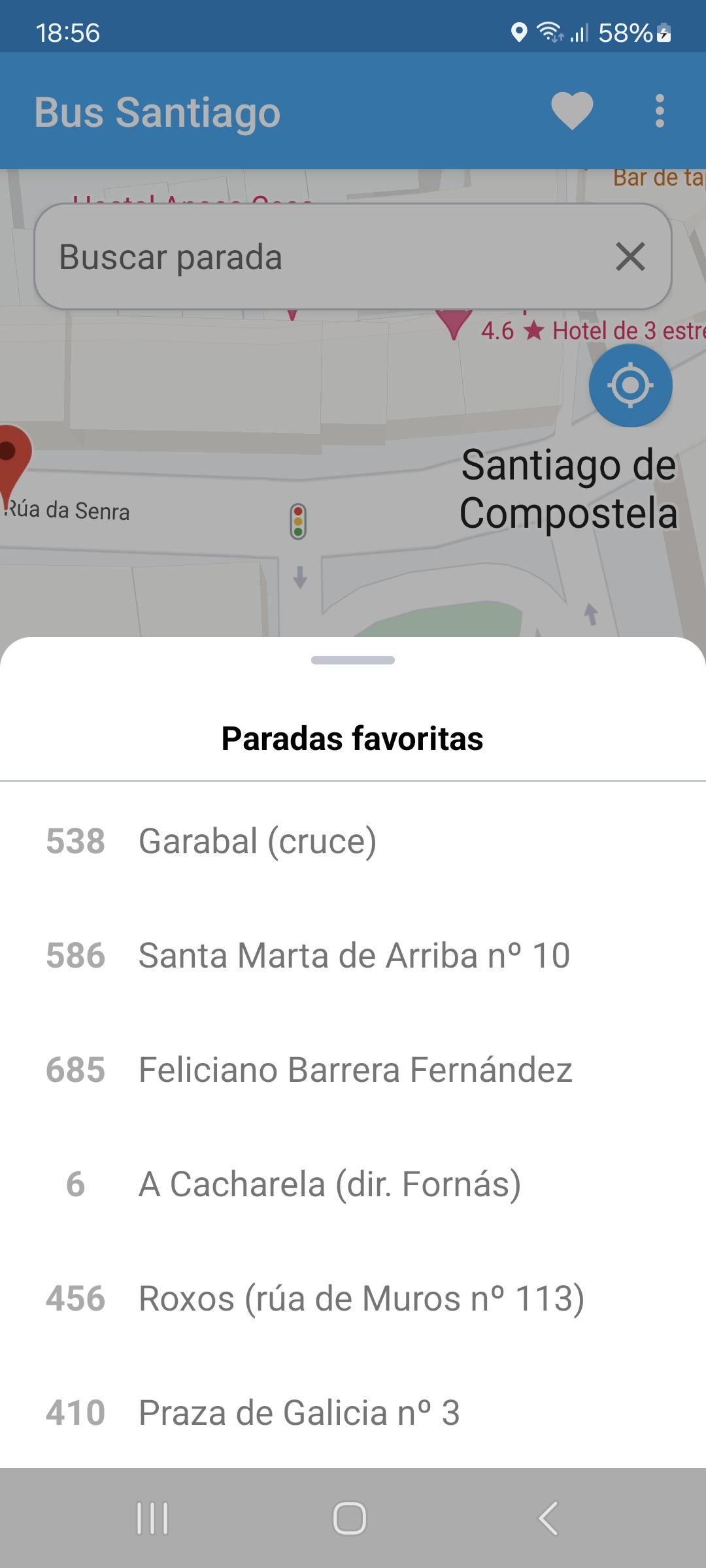This screenshot has height=1568, width=706.
Task: Tap the Buscar parada search field
Action: [353, 256]
